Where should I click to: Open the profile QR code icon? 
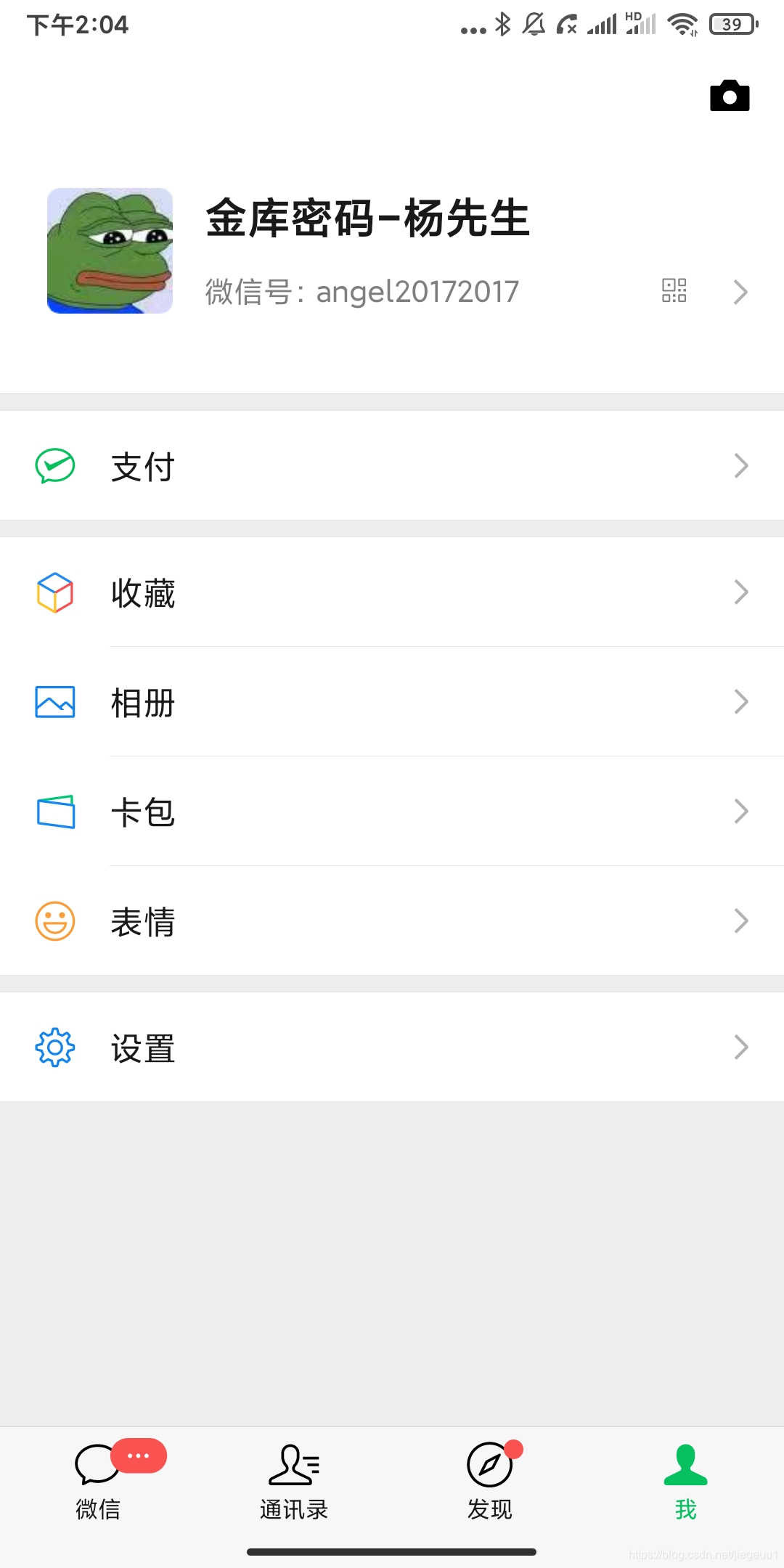674,290
